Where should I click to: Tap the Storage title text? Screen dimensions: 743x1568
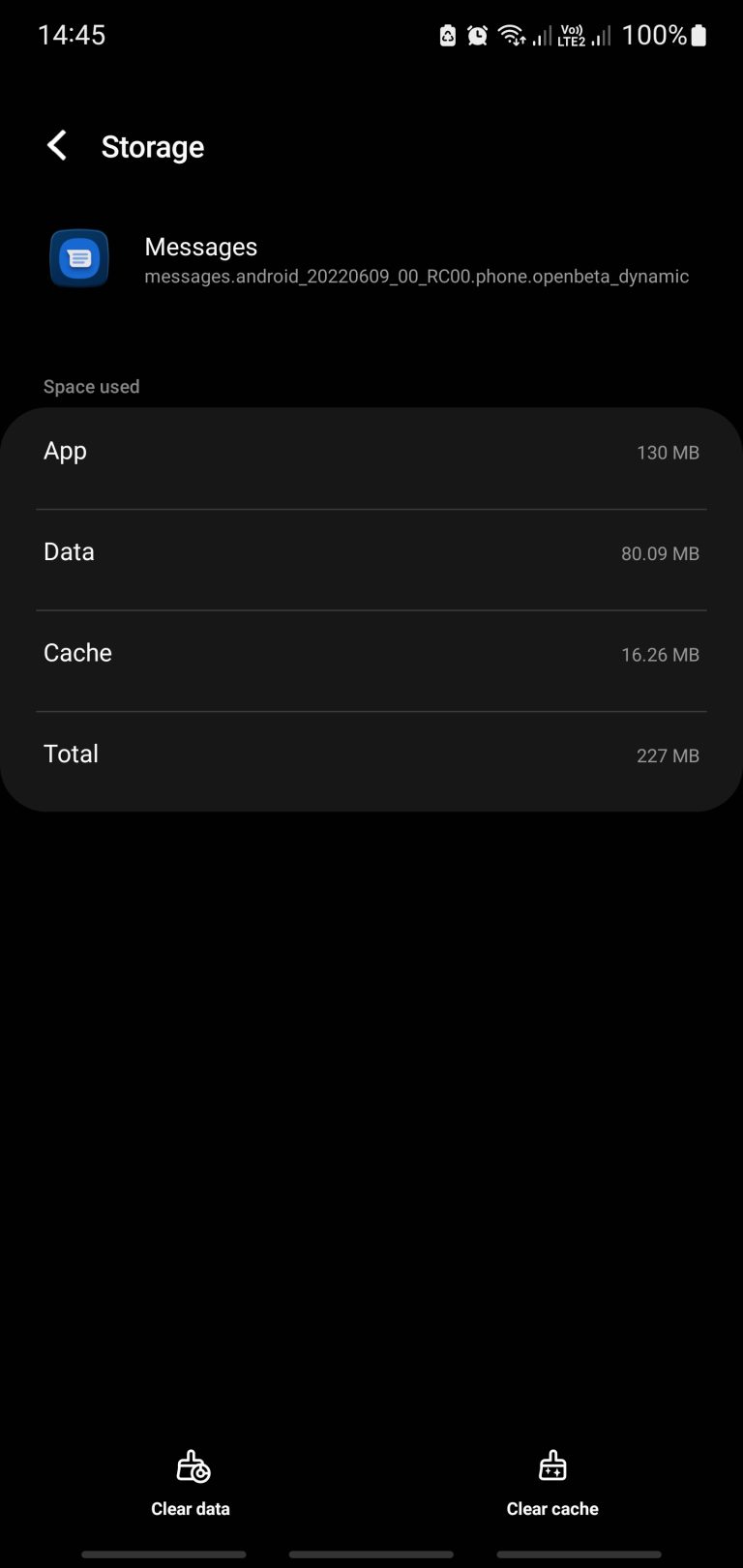pyautogui.click(x=153, y=146)
